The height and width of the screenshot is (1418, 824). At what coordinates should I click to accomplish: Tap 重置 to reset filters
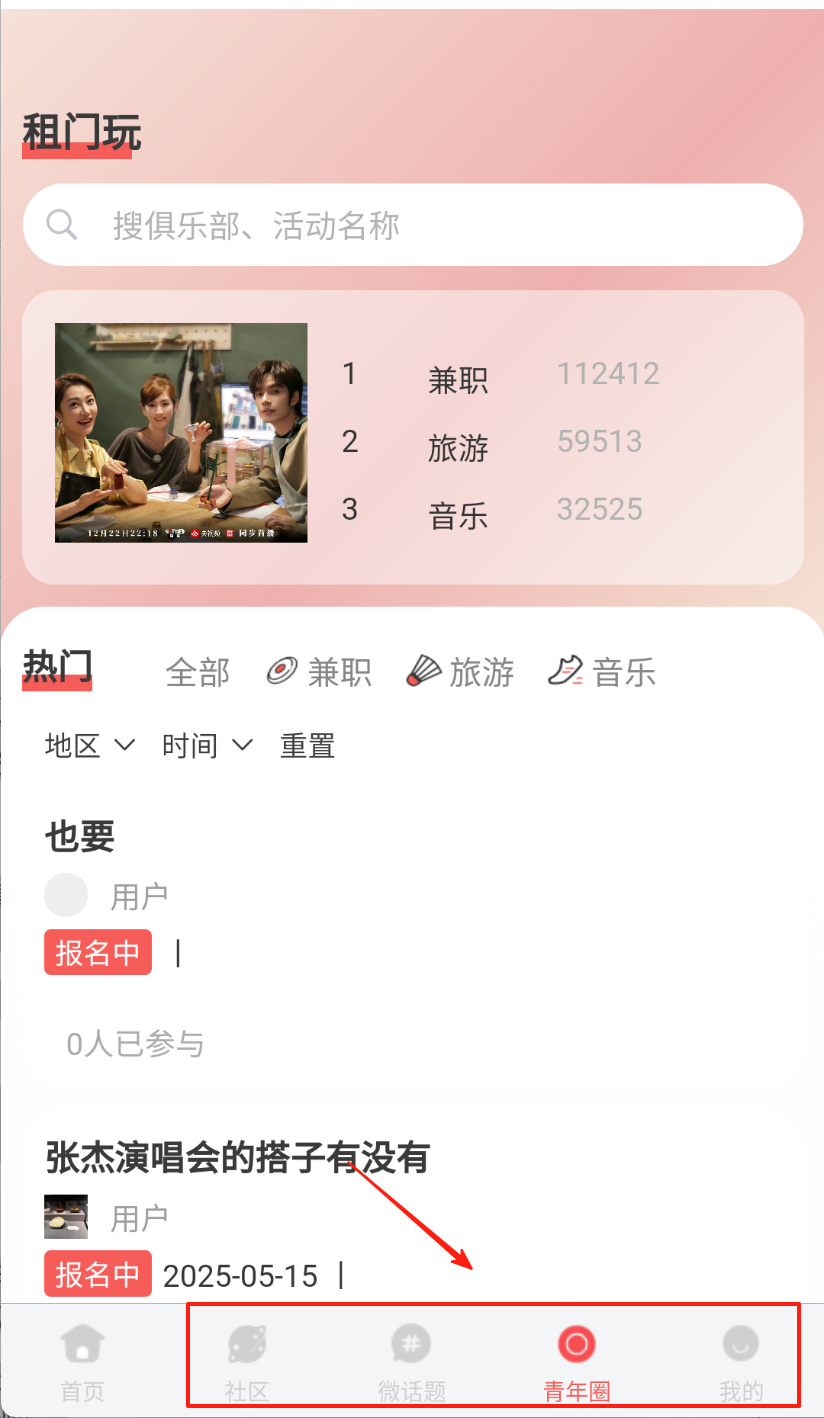point(307,746)
